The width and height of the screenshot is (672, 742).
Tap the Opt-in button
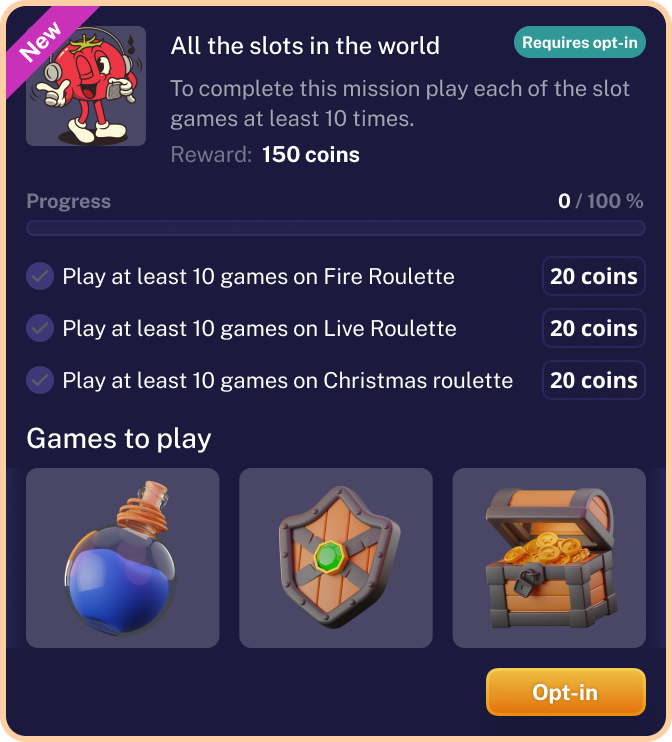(565, 692)
